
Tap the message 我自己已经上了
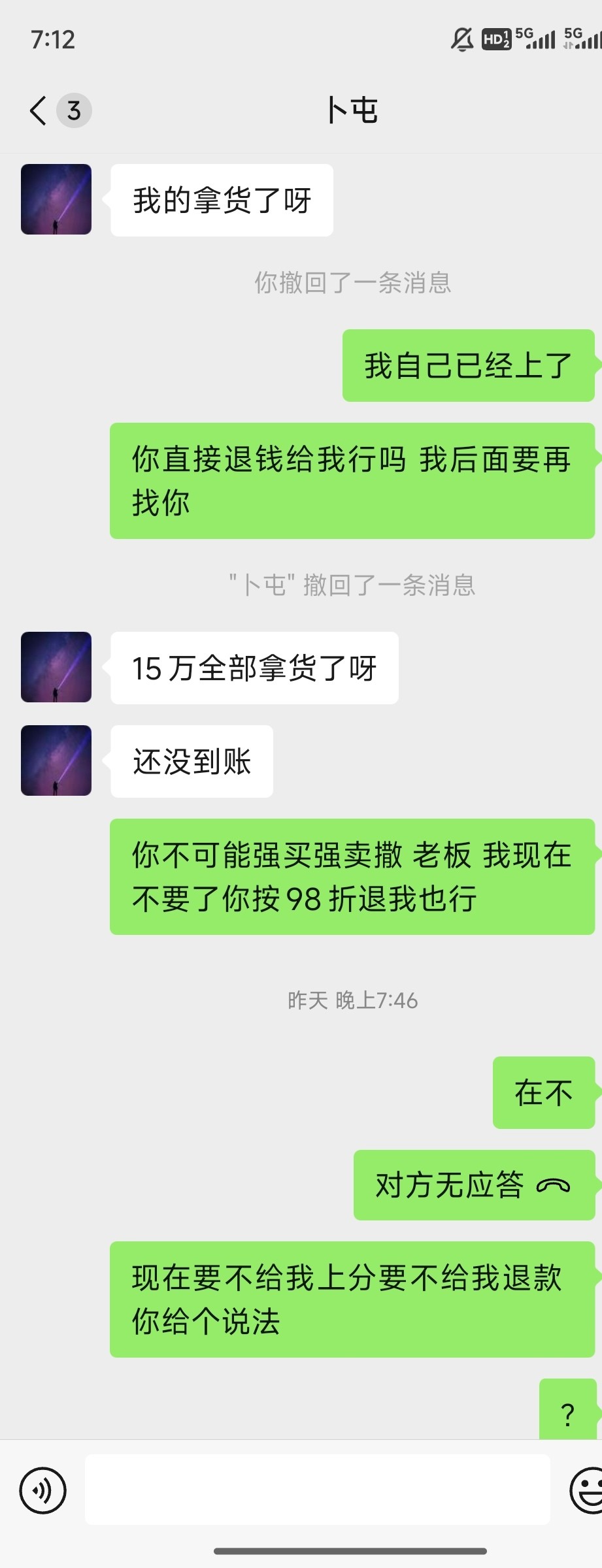[467, 365]
